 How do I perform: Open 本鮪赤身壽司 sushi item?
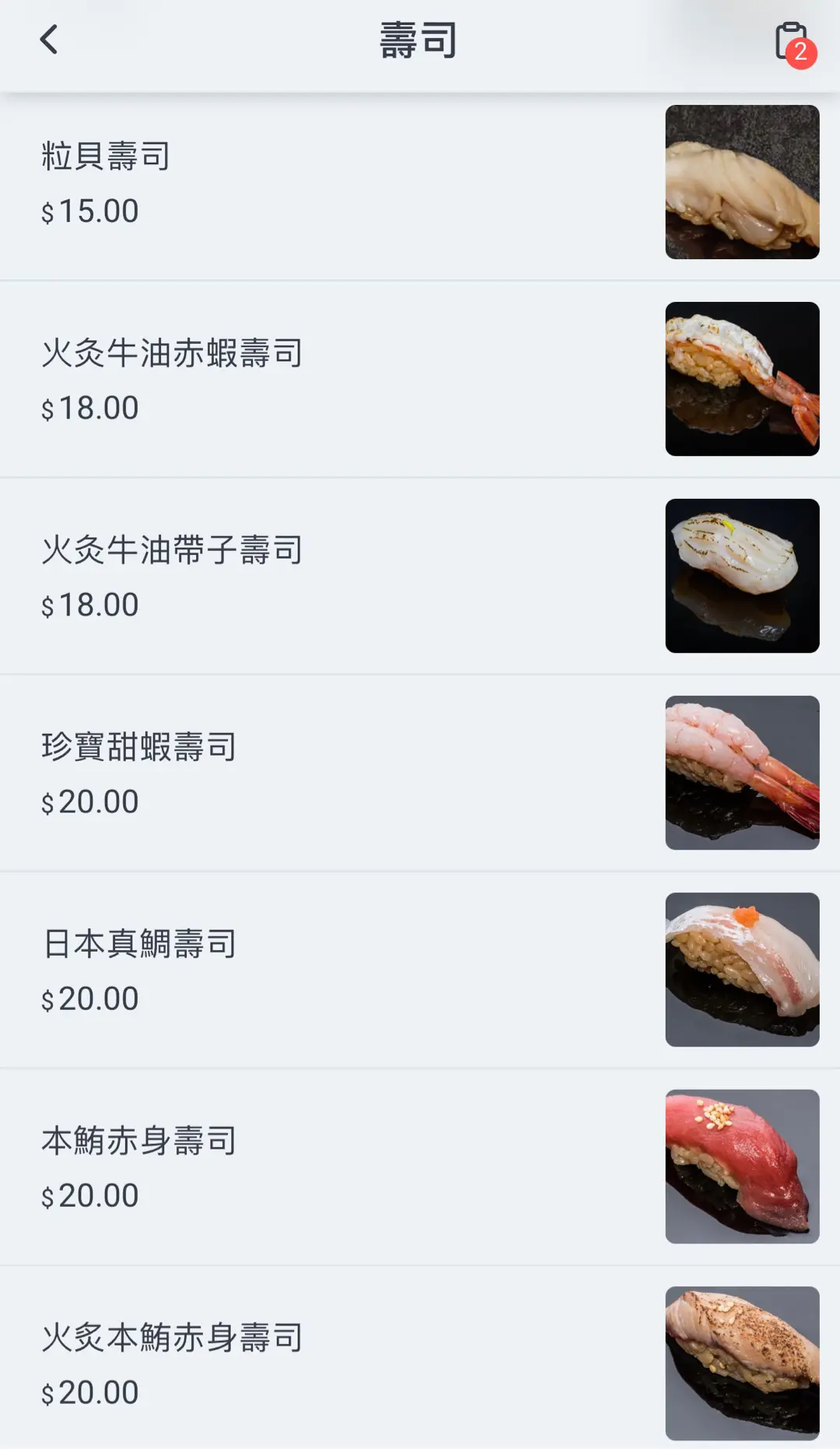click(420, 1167)
